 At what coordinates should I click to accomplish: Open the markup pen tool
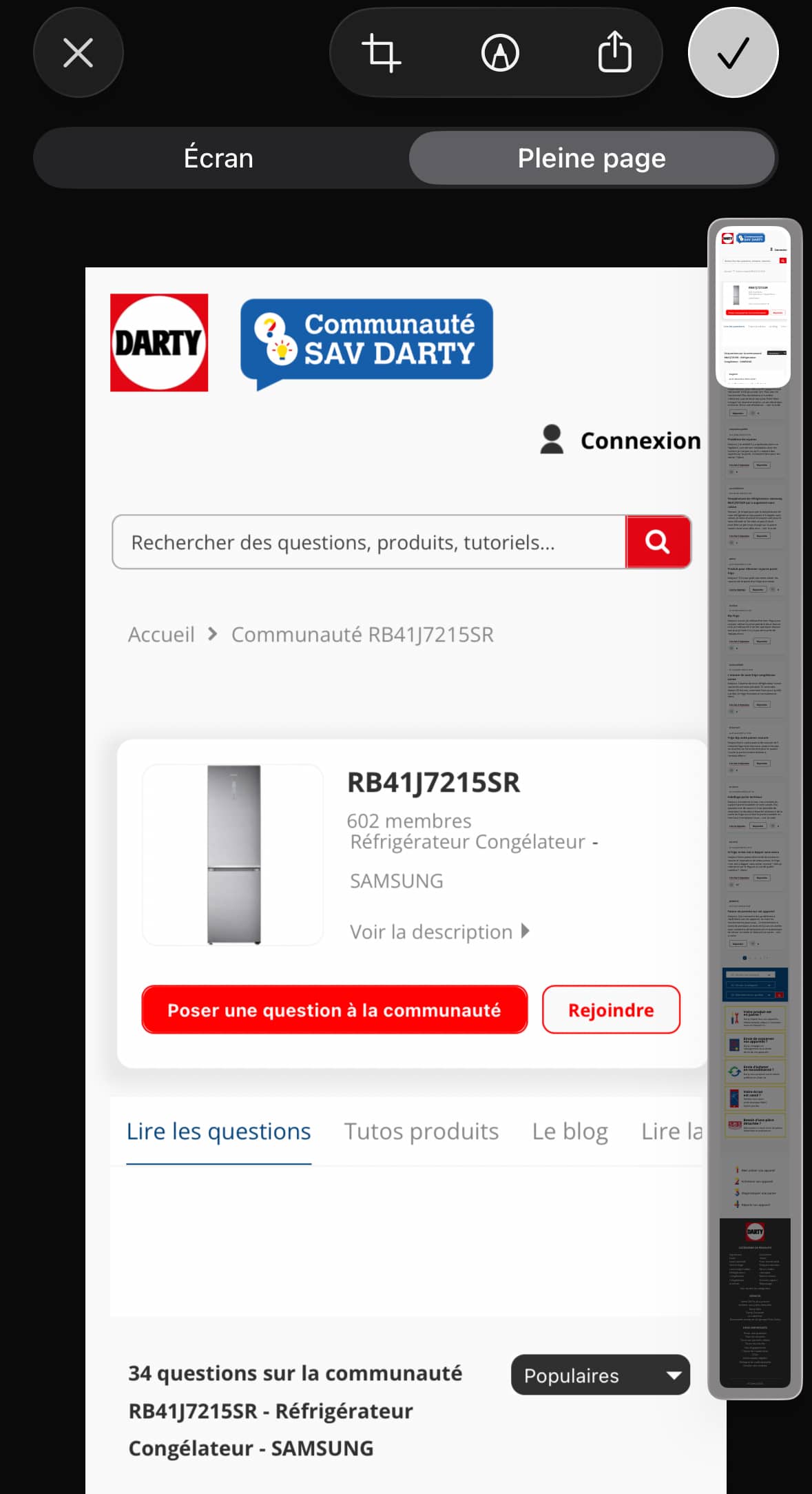tap(499, 52)
